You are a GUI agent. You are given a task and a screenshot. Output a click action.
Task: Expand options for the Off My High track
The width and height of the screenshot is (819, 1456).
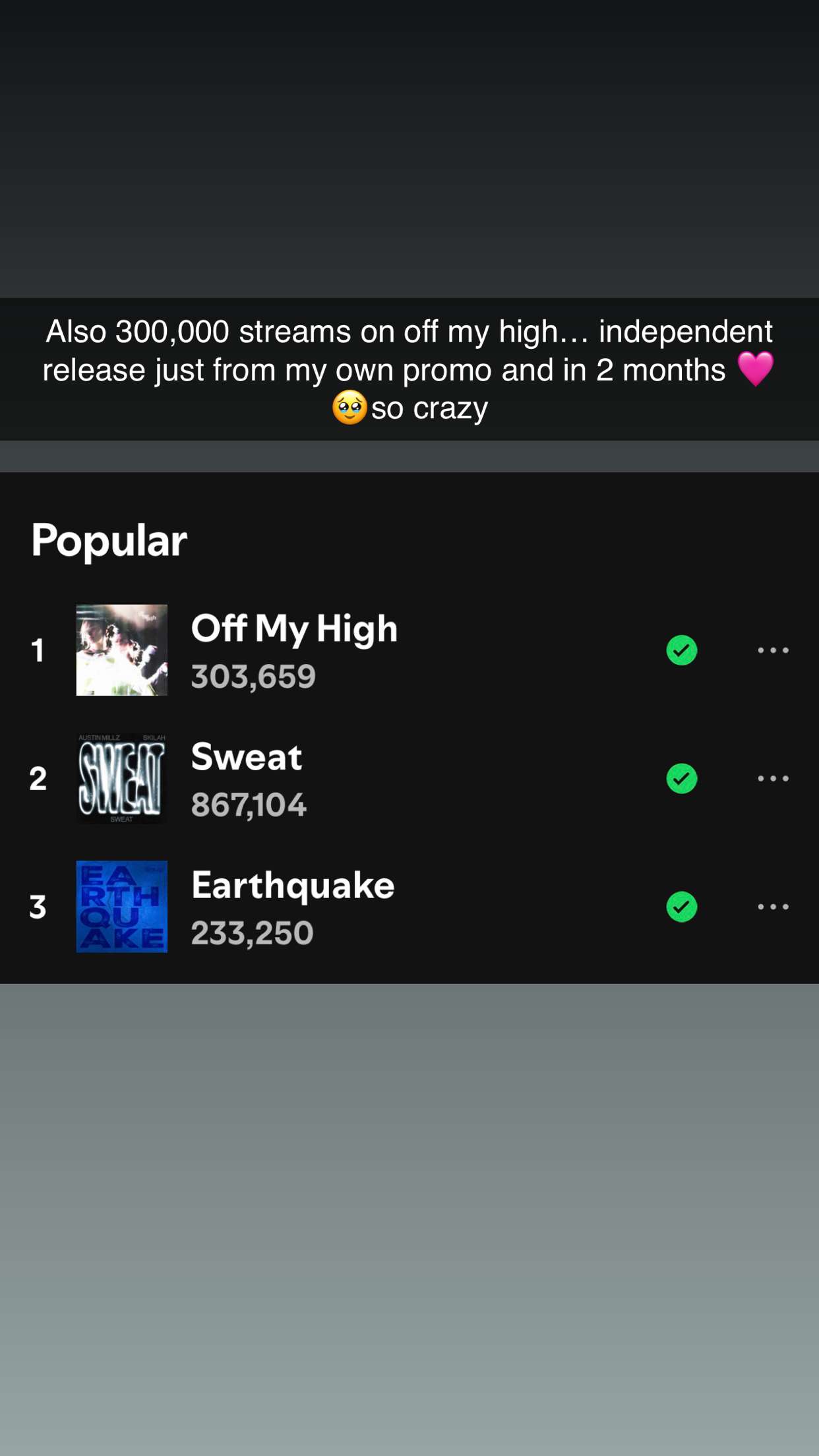pos(773,650)
